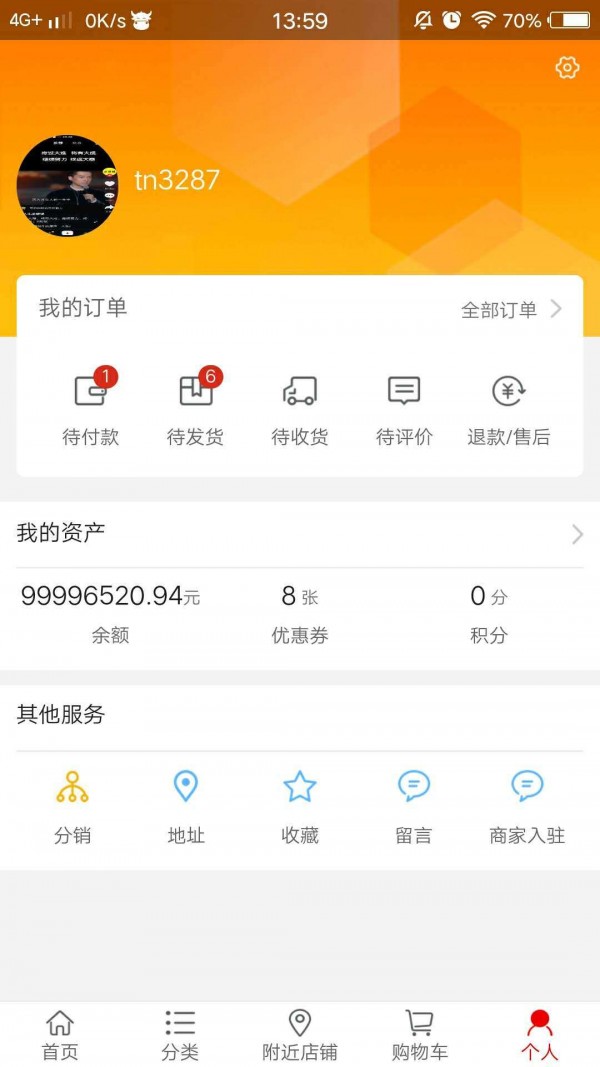Viewport: 600px width, 1067px height.
Task: Open the distribution service (分销)
Action: tap(72, 806)
